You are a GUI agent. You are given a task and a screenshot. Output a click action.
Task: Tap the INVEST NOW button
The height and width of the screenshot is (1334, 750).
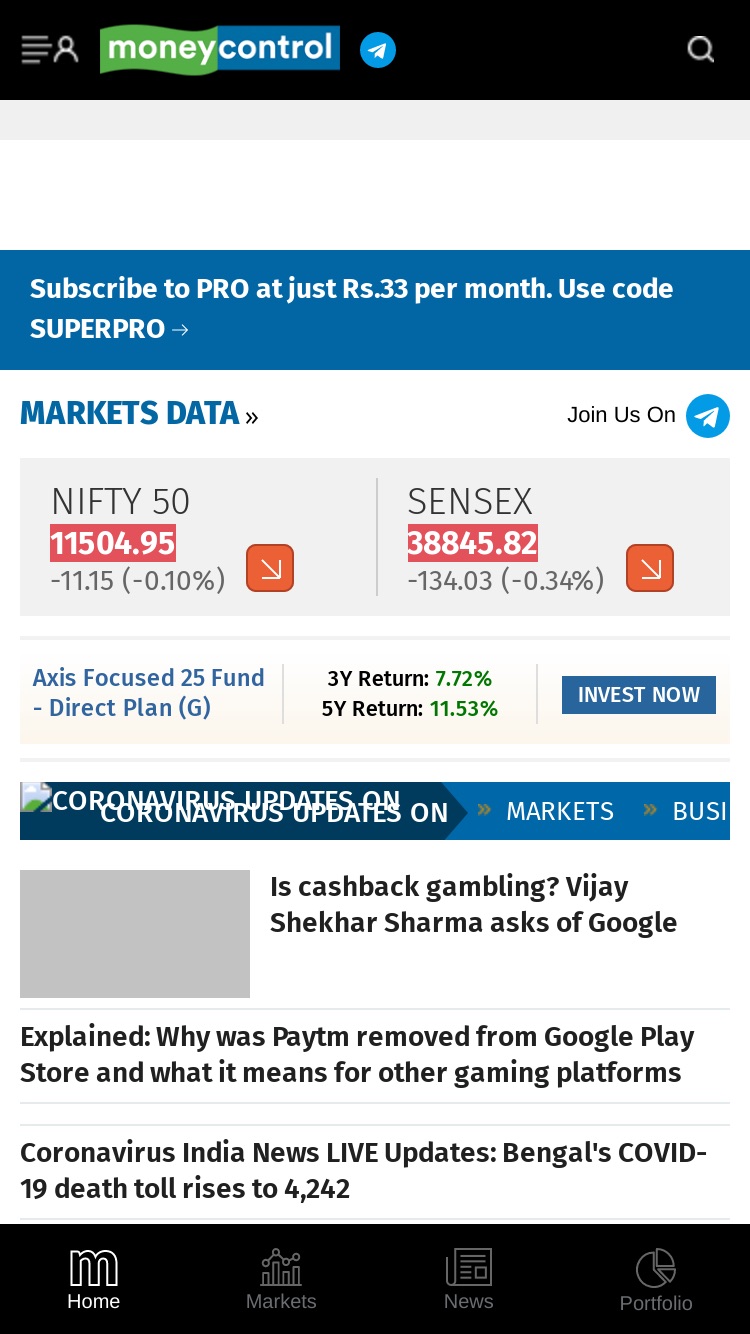[x=639, y=695]
